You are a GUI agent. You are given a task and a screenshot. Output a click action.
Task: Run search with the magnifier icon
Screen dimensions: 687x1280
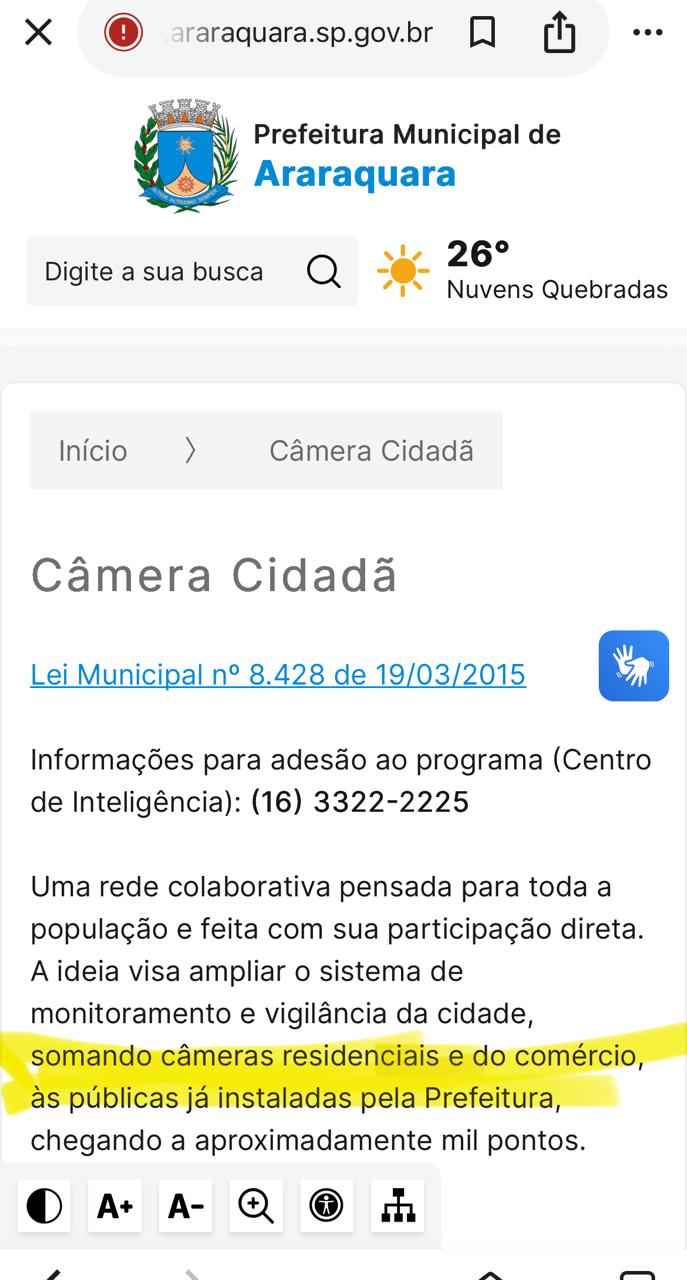(323, 272)
